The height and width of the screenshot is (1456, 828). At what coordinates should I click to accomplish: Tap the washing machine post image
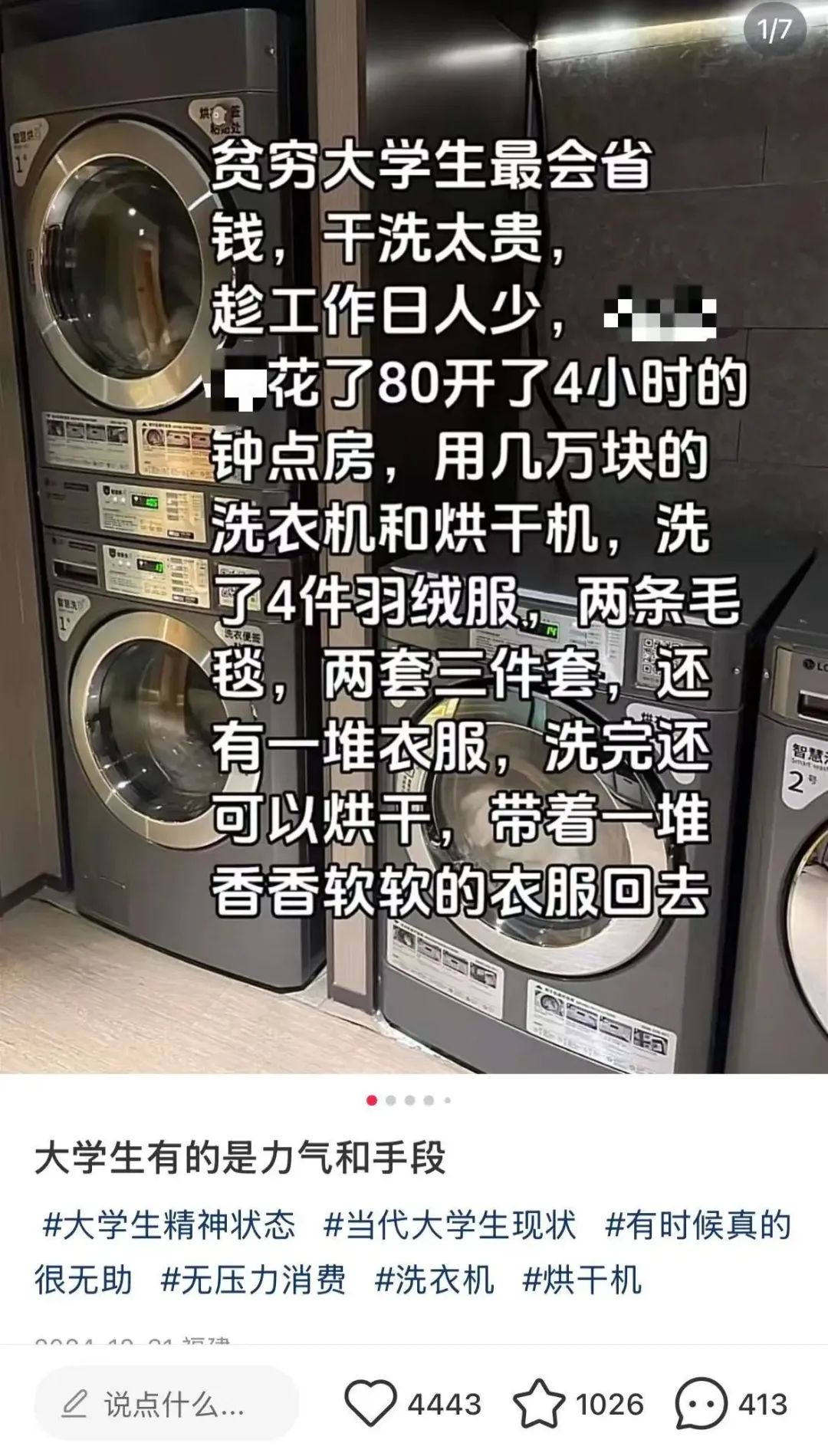point(414,537)
